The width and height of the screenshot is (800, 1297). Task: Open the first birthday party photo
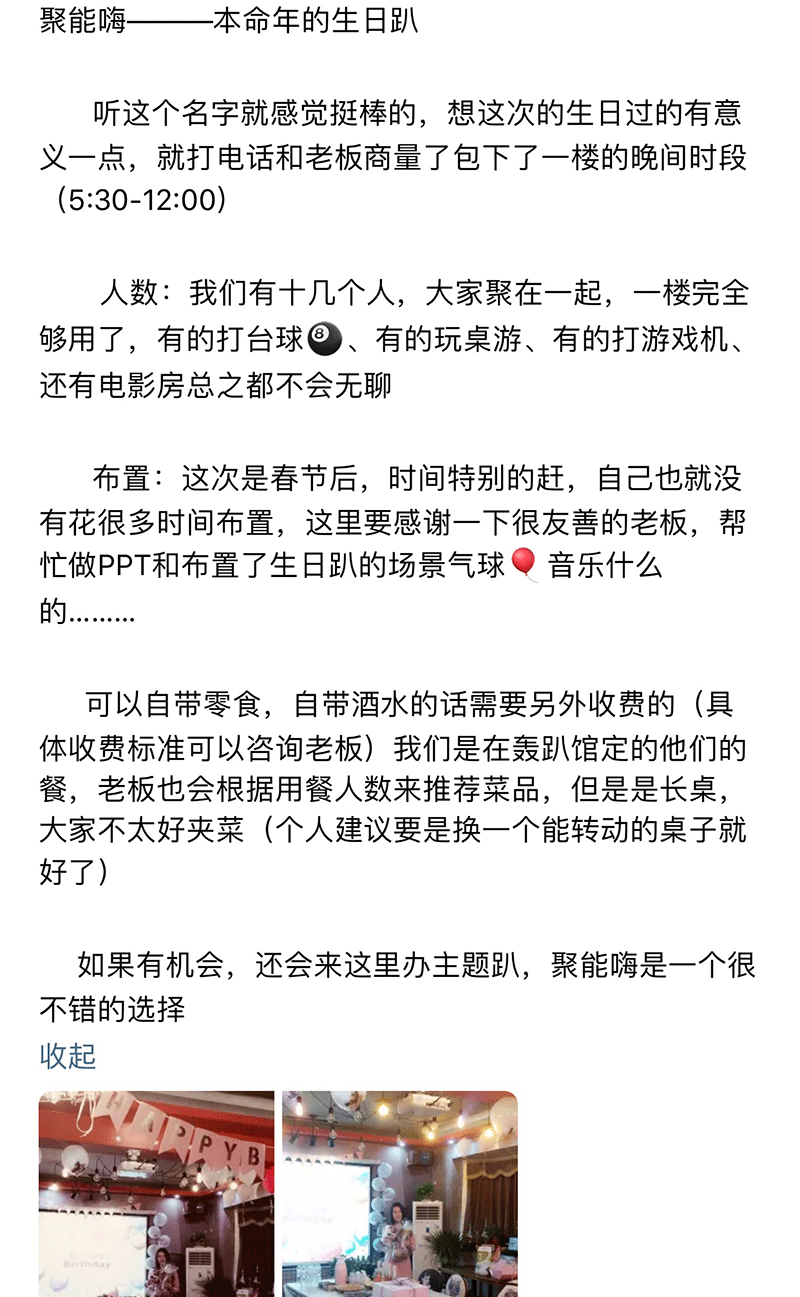(x=156, y=1194)
